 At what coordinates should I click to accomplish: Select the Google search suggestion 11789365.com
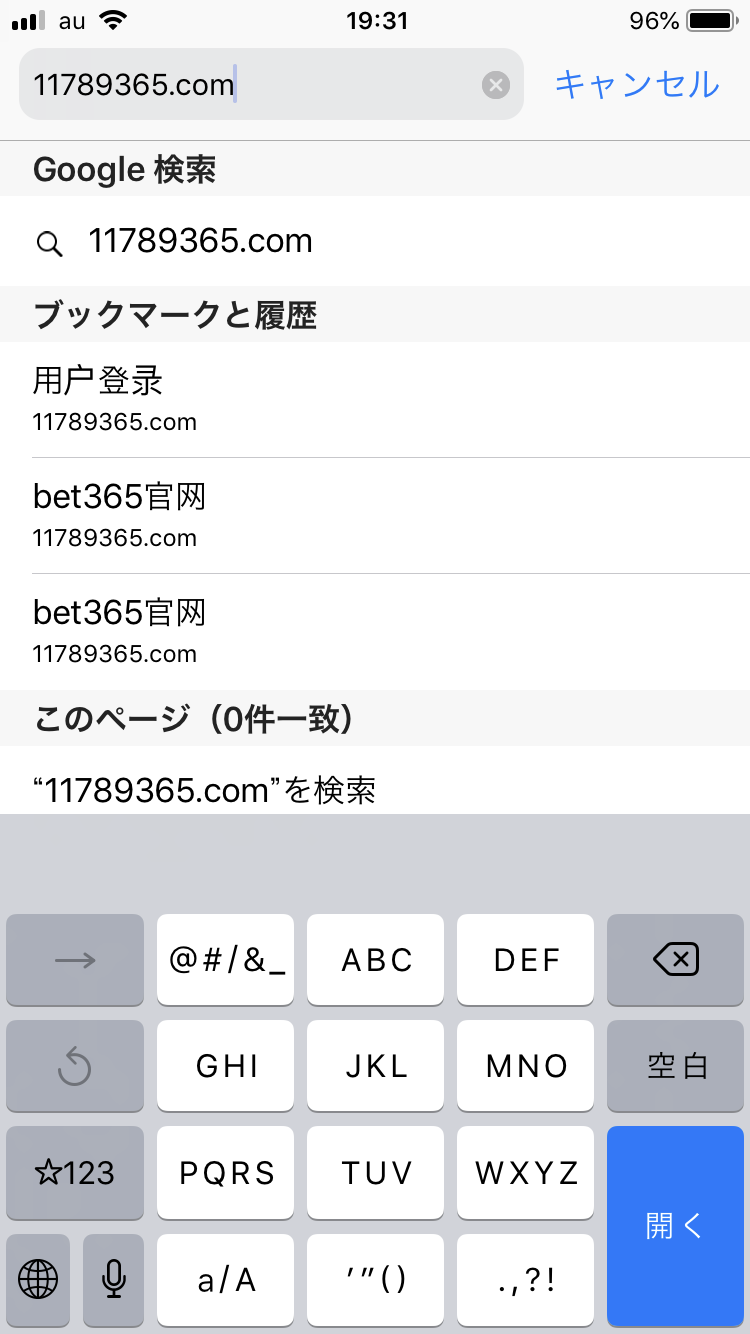pyautogui.click(x=200, y=241)
